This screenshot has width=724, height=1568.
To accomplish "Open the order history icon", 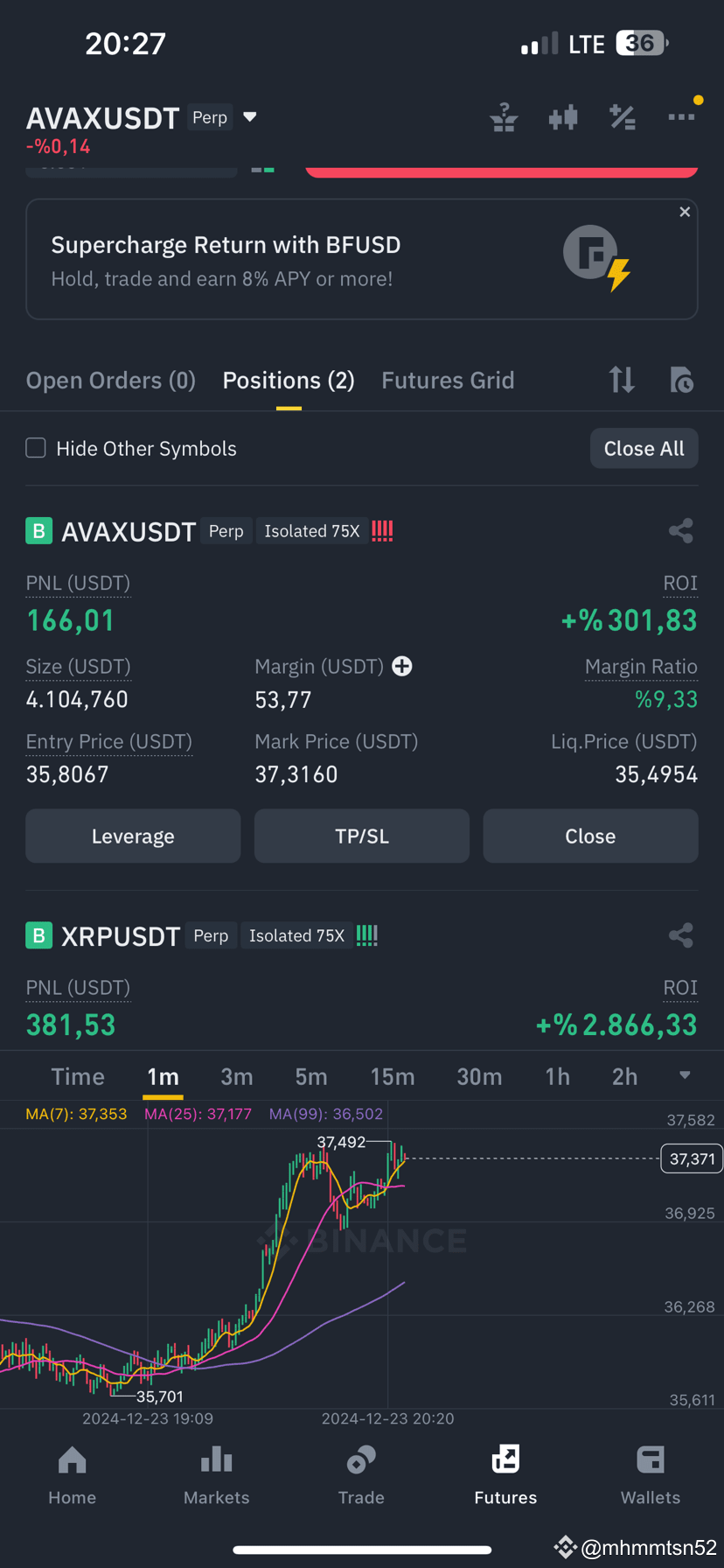I will click(681, 380).
